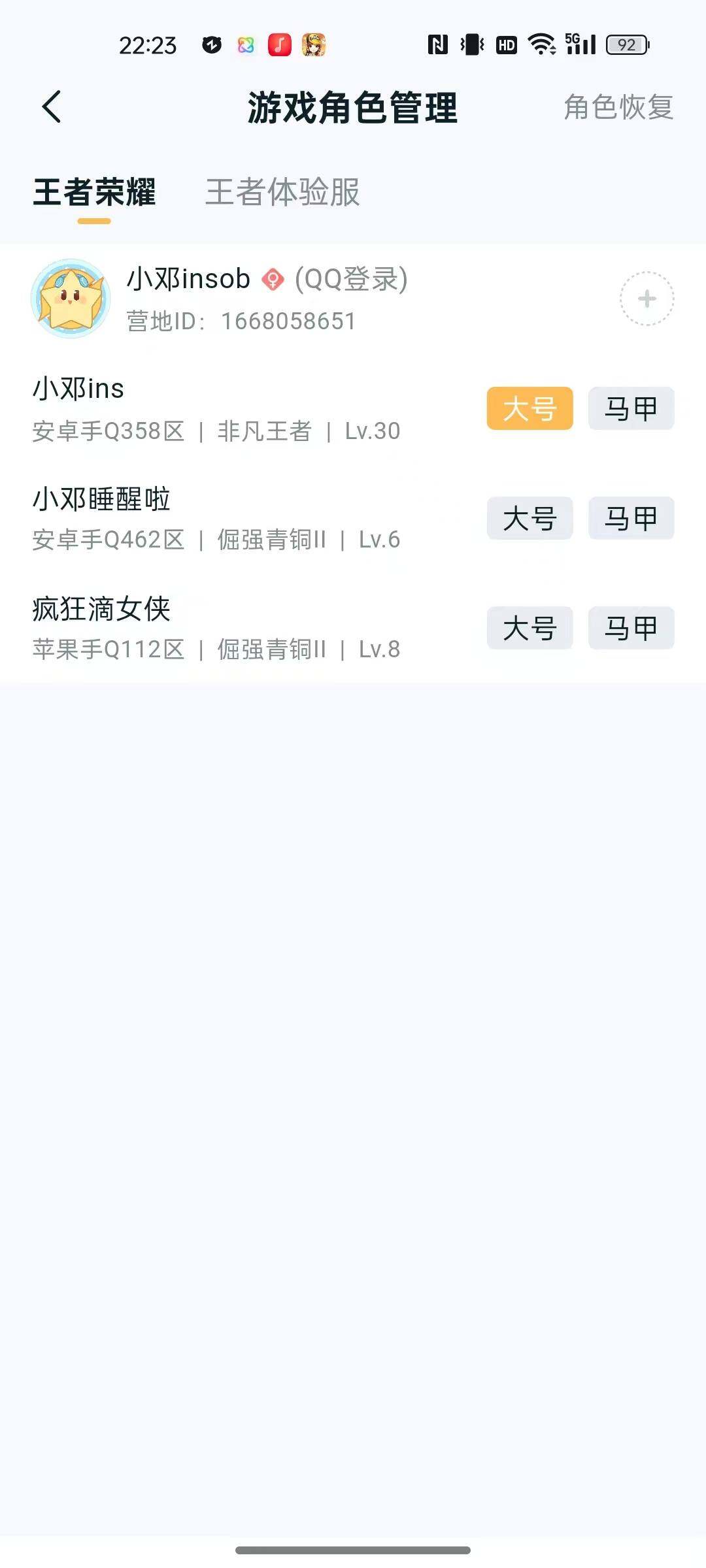This screenshot has height=1568, width=706.
Task: Toggle 大号 status for 小邓睡醒啦
Action: [x=529, y=518]
